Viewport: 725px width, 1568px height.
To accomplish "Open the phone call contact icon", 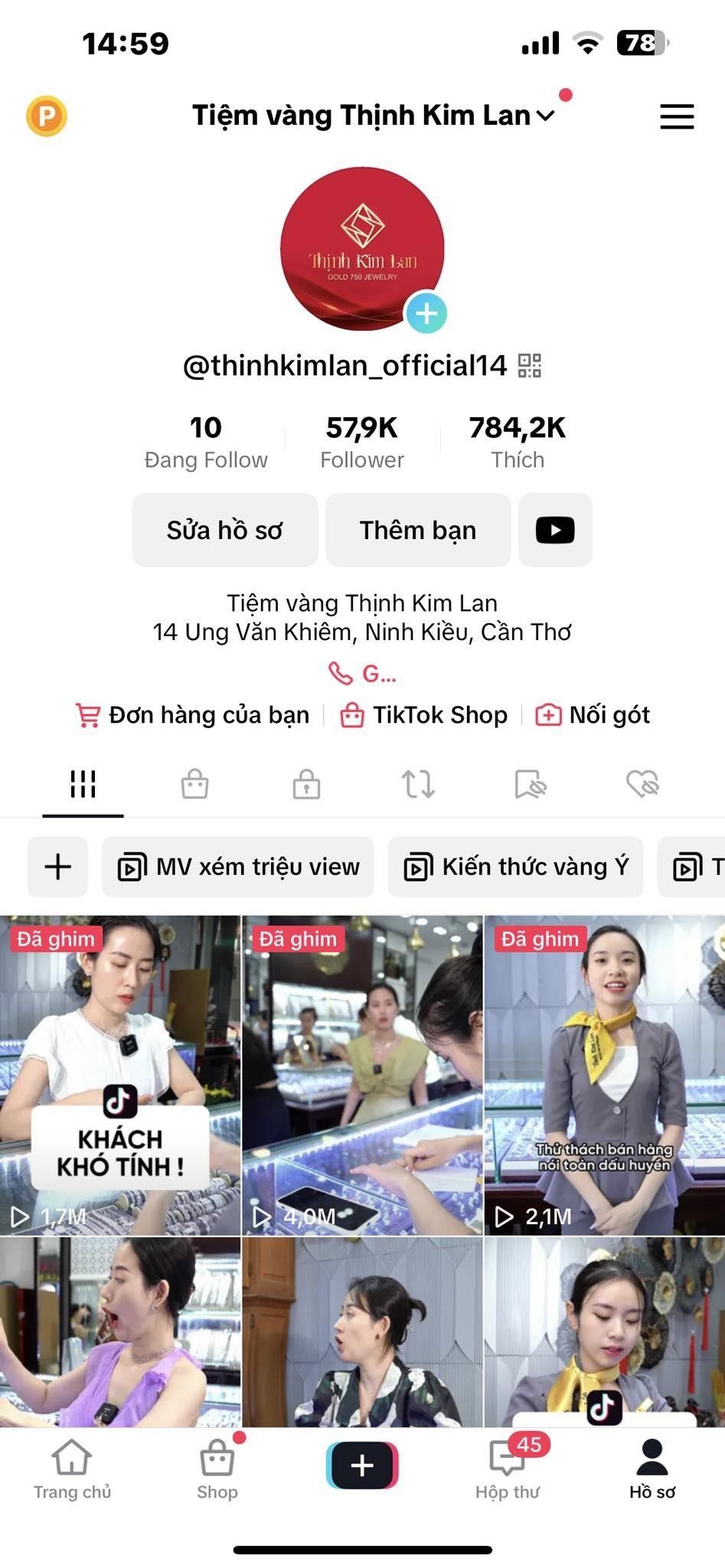I will click(x=341, y=675).
